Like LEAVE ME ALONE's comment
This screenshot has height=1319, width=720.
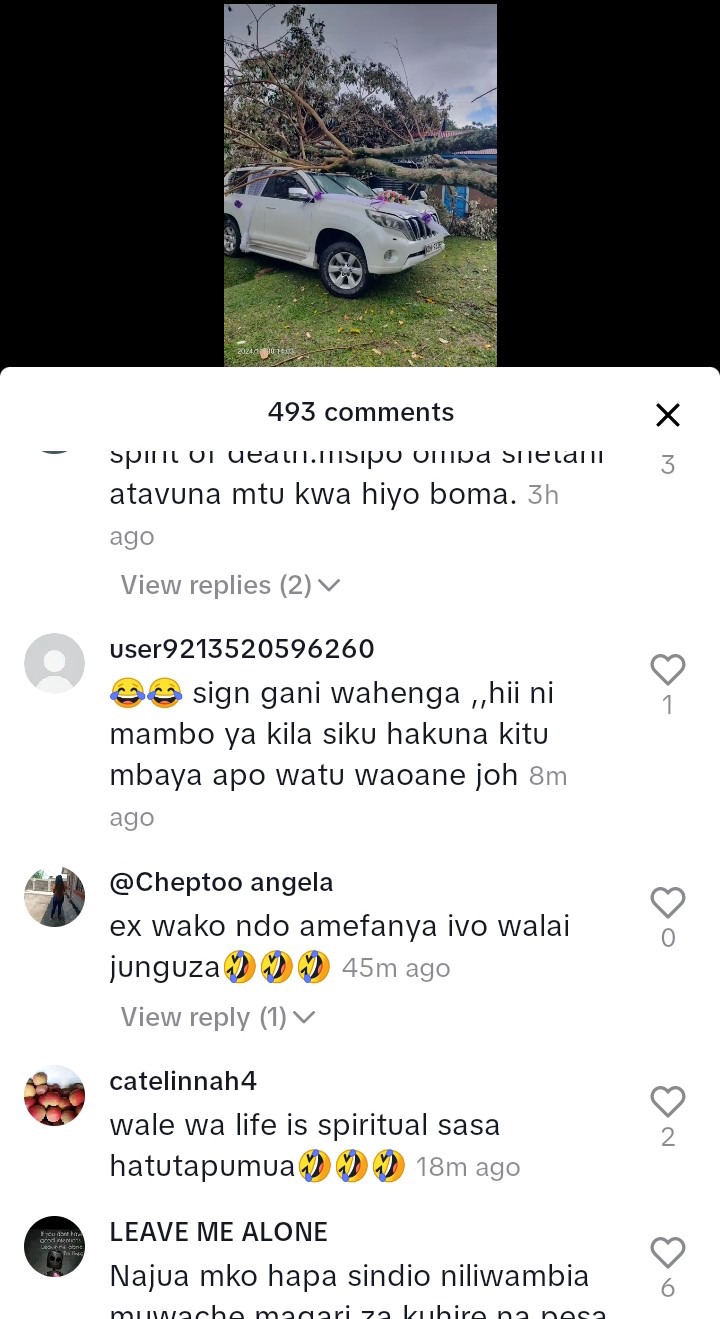667,1253
